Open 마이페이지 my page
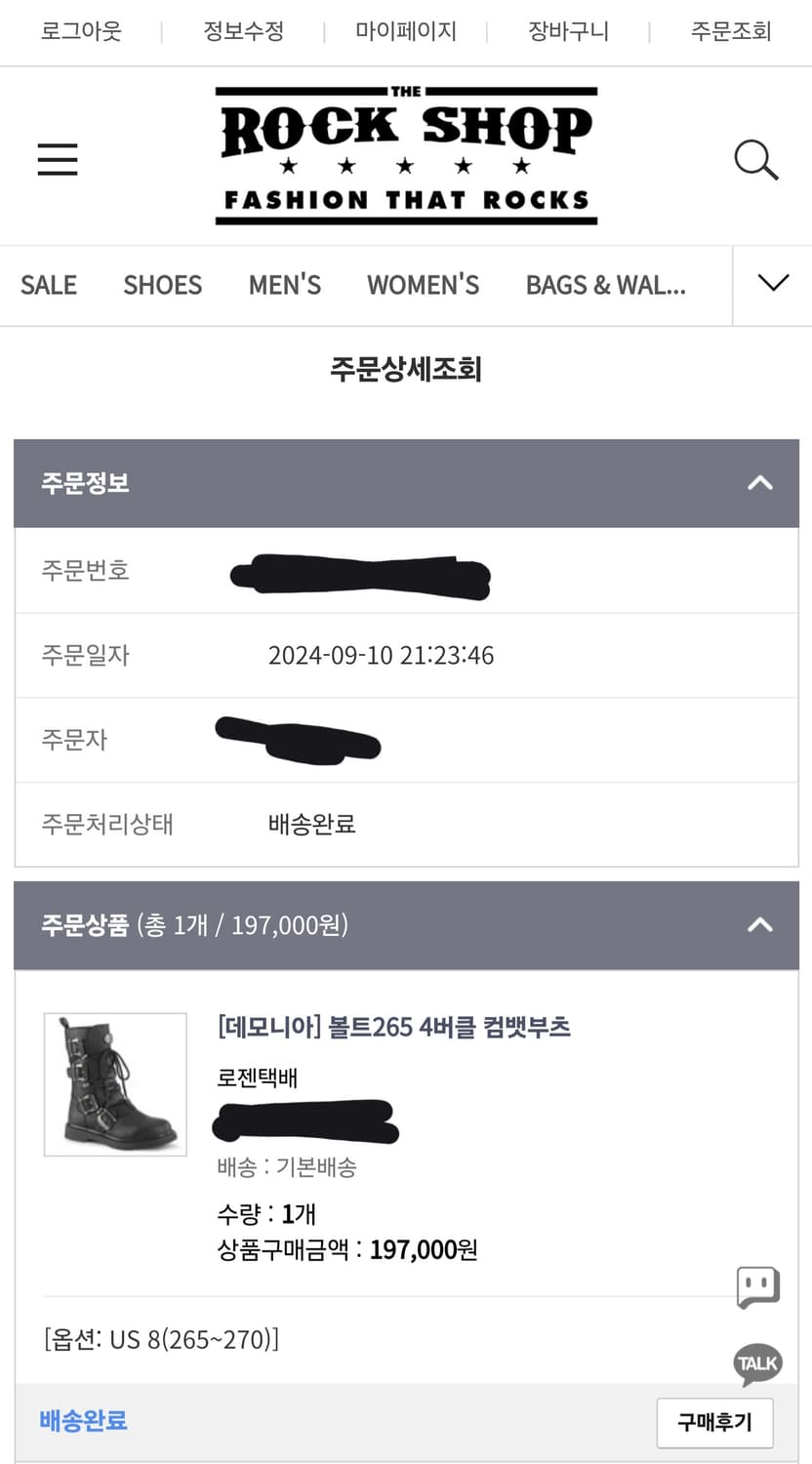Viewport: 812px width, 1464px height. (x=405, y=31)
